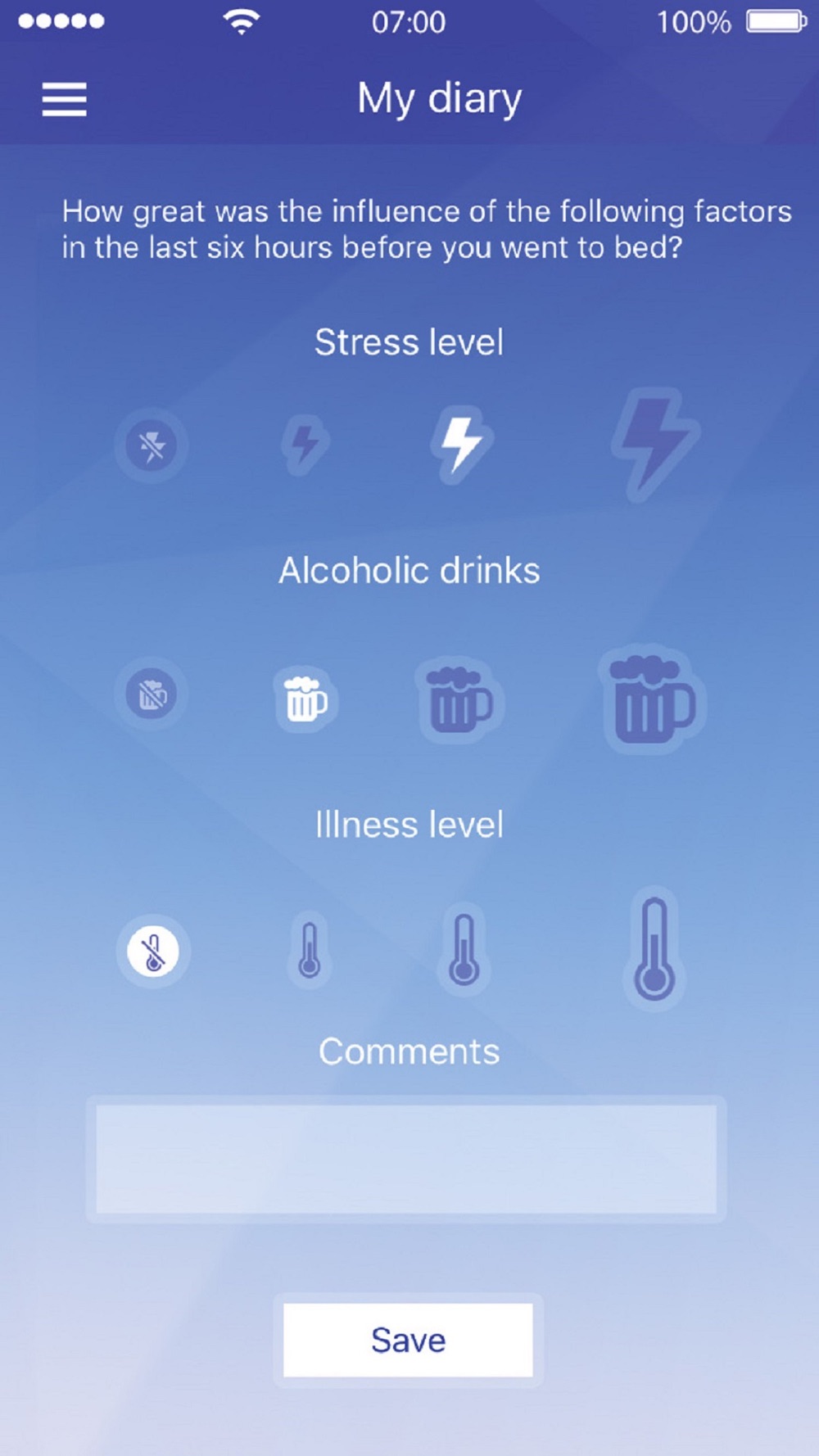Screen dimensions: 819x1456
Task: Focus the Comments text box
Action: point(406,1159)
